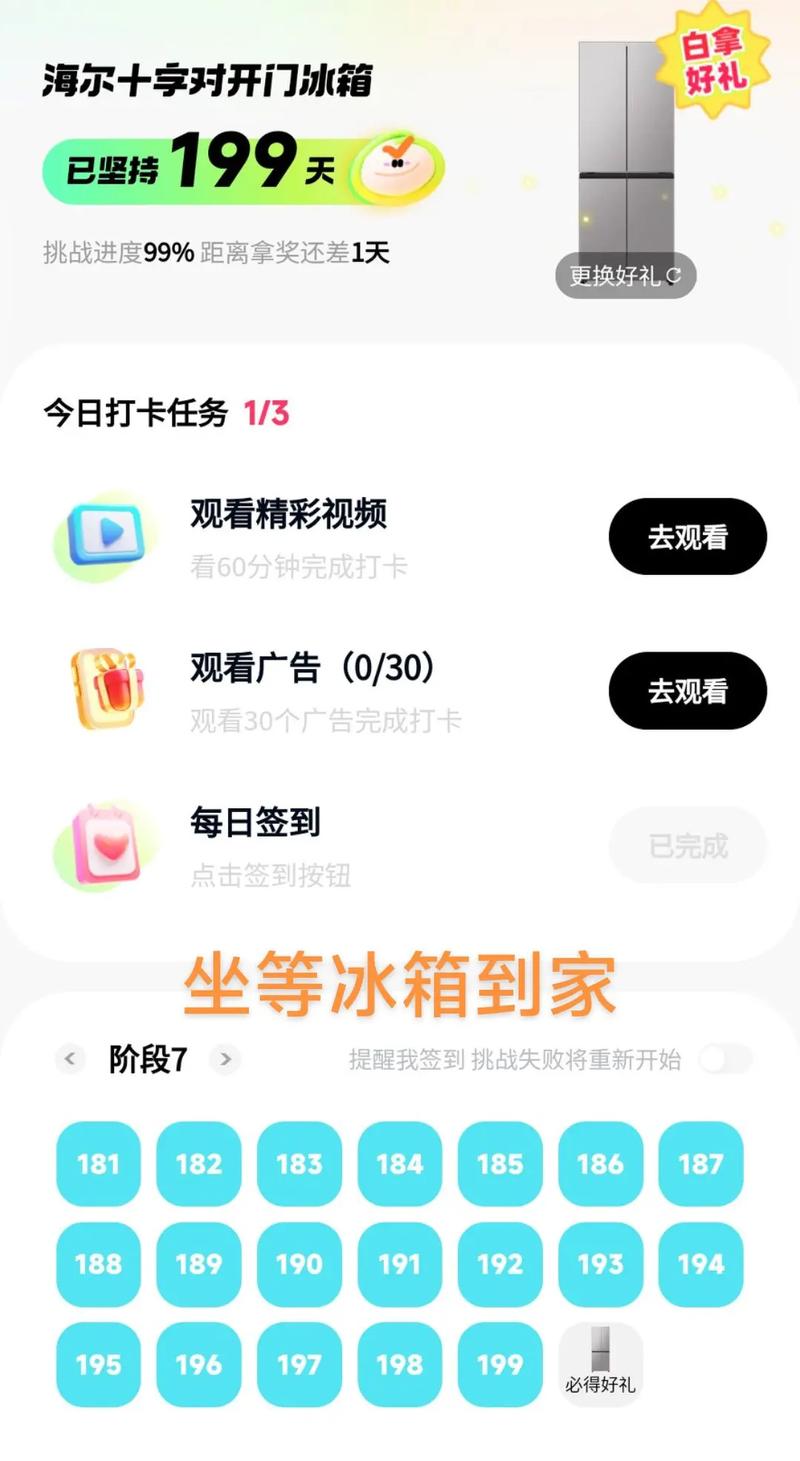Tap day 199 in the check-in grid
Image resolution: width=800 pixels, height=1461 pixels.
[x=500, y=1363]
